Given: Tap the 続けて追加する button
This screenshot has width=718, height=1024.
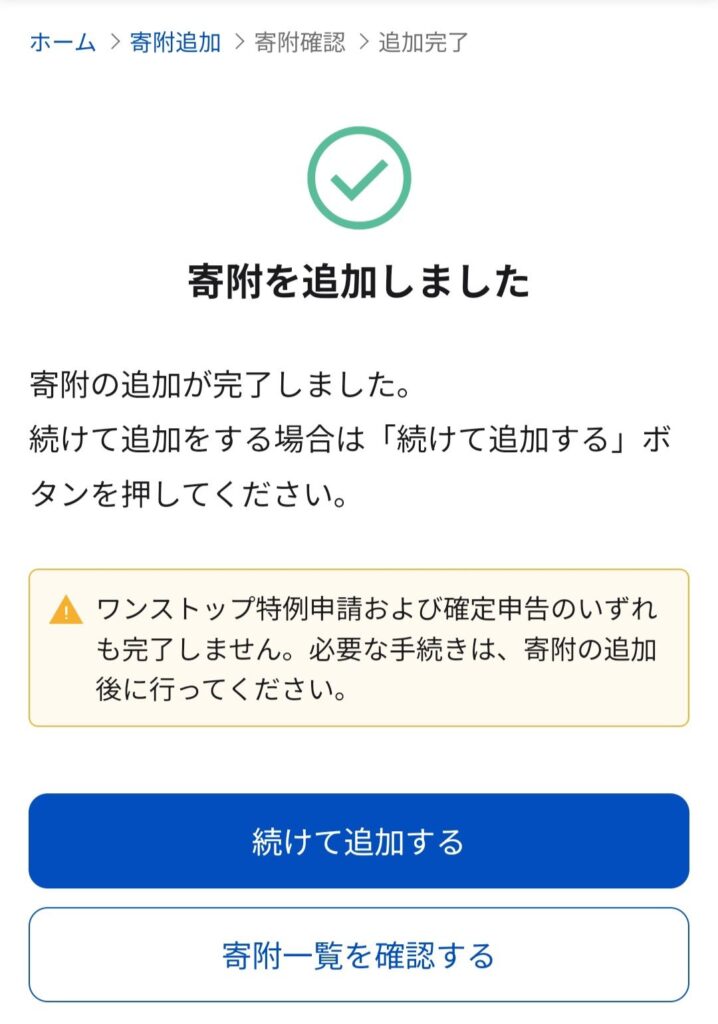Looking at the screenshot, I should [358, 841].
